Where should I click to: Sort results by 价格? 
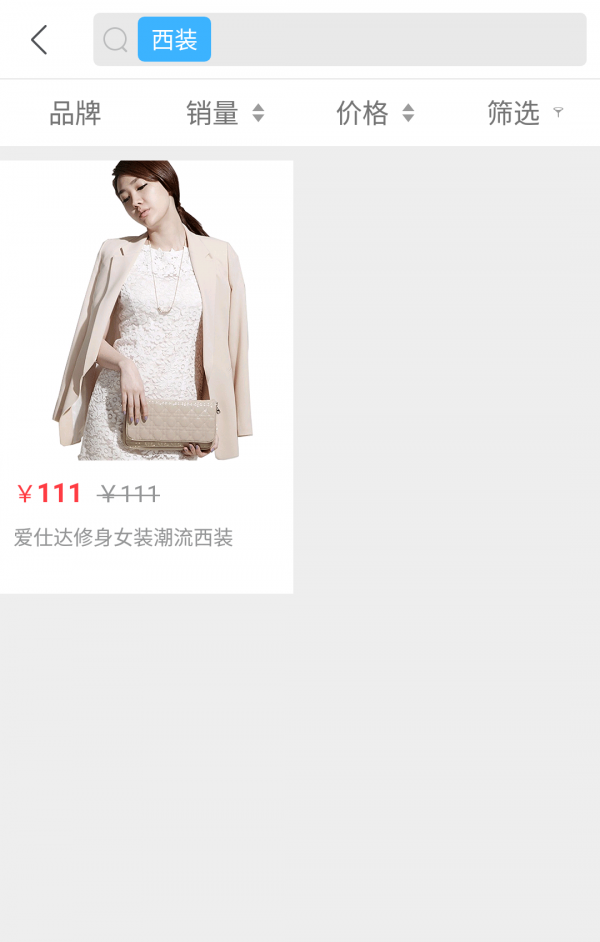tap(375, 114)
